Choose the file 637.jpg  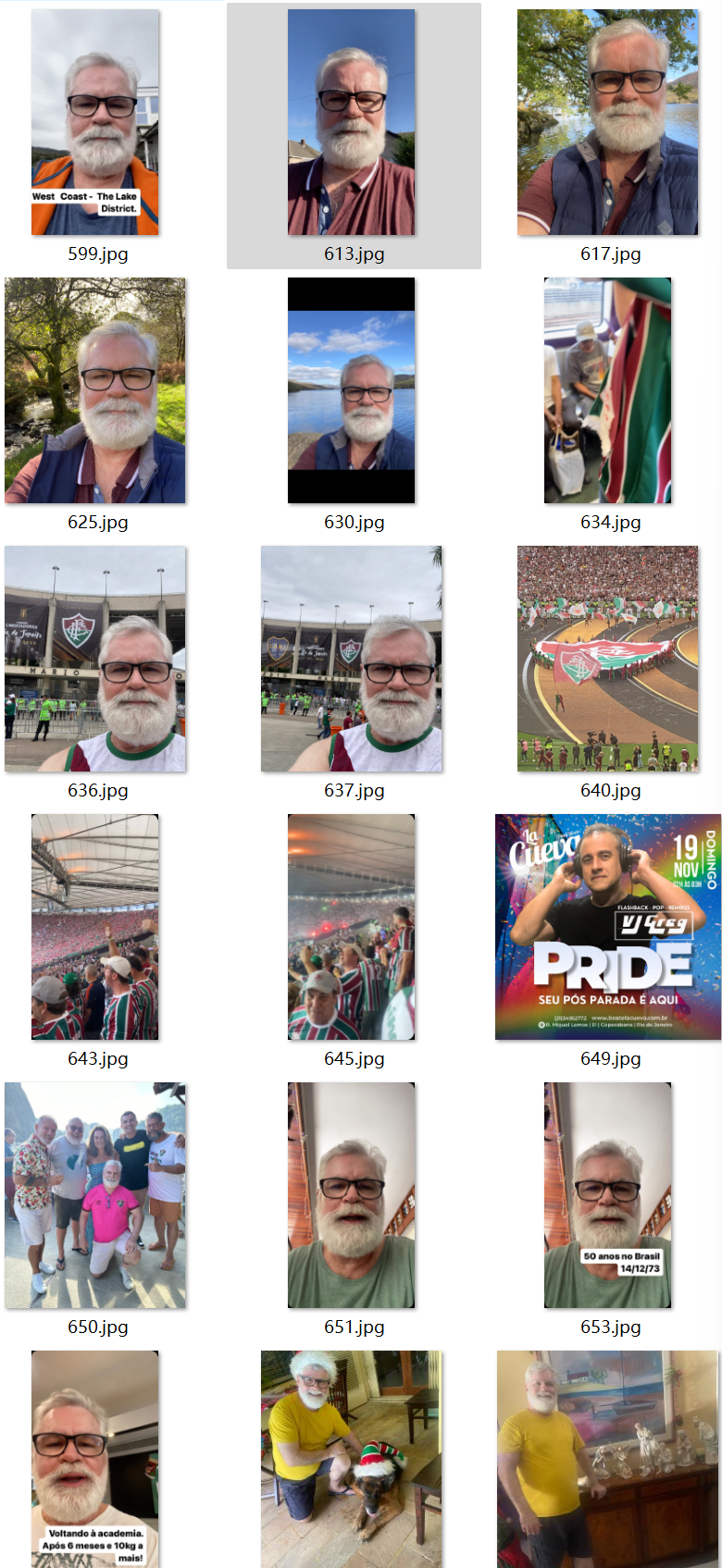(x=352, y=659)
